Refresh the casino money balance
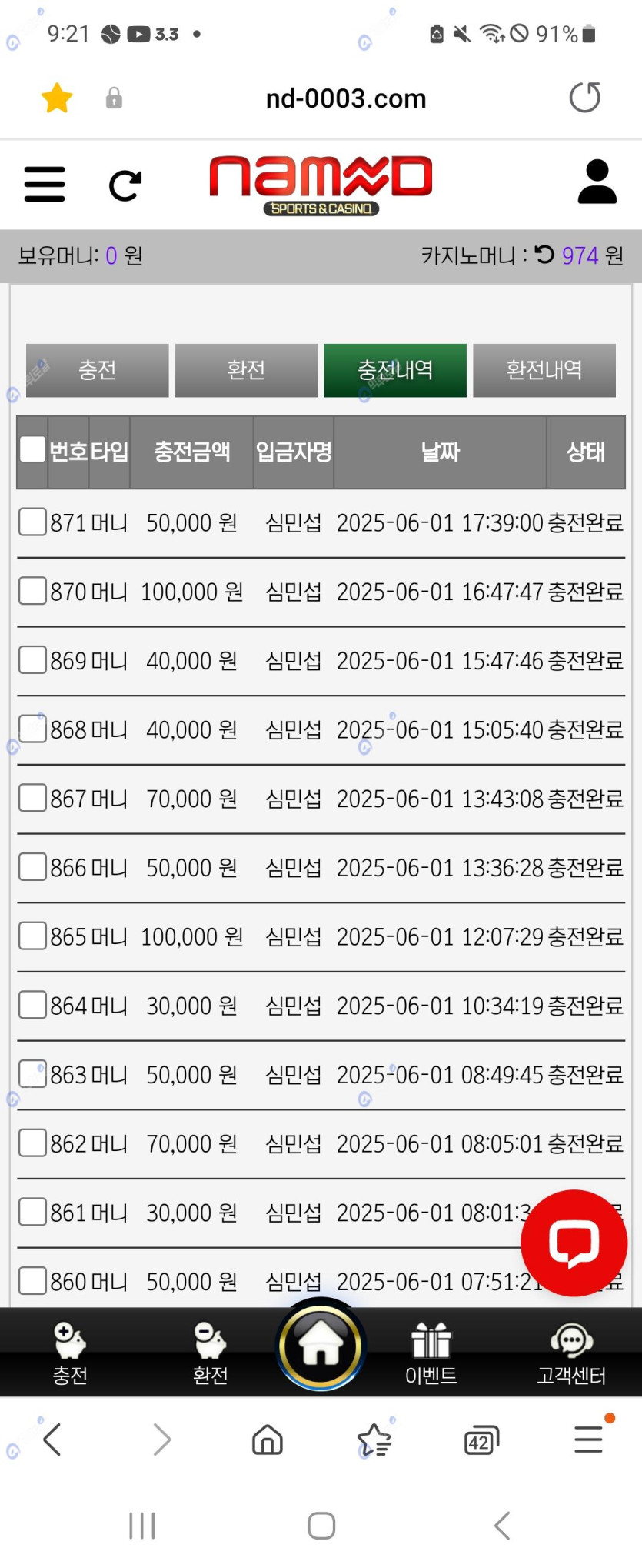The width and height of the screenshot is (642, 1568). [x=544, y=255]
